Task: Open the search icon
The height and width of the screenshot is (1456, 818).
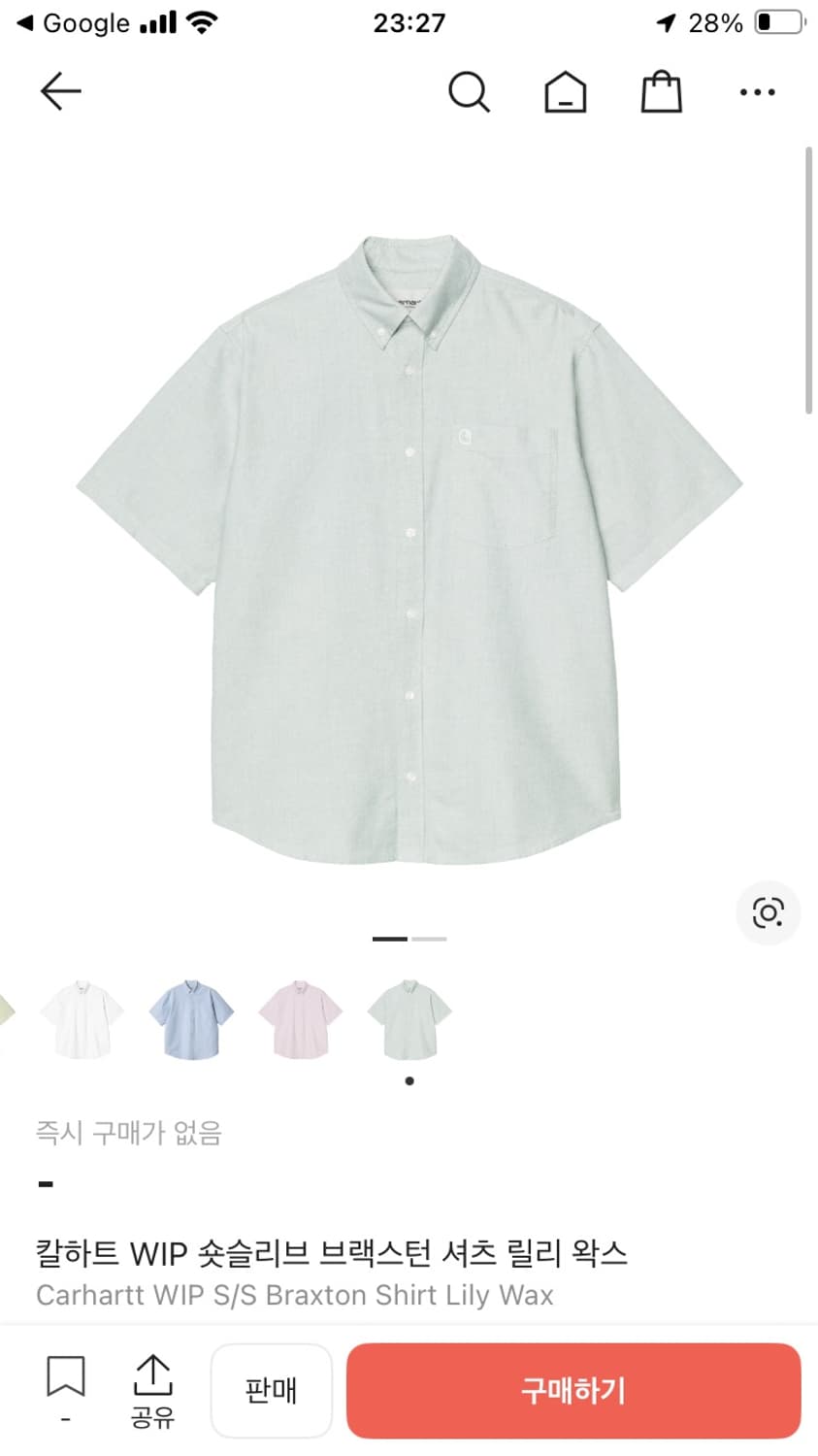Action: click(x=471, y=92)
